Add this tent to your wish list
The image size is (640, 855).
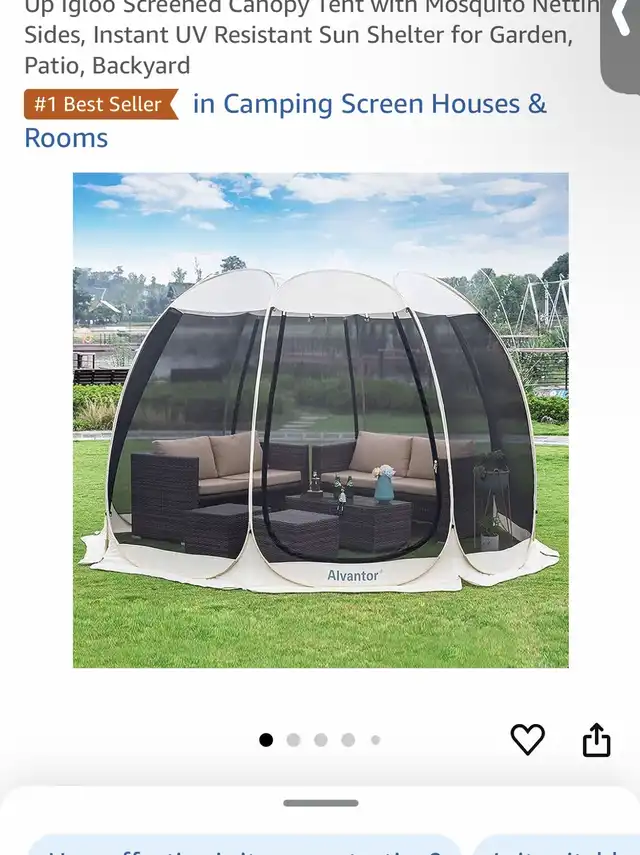coord(528,739)
